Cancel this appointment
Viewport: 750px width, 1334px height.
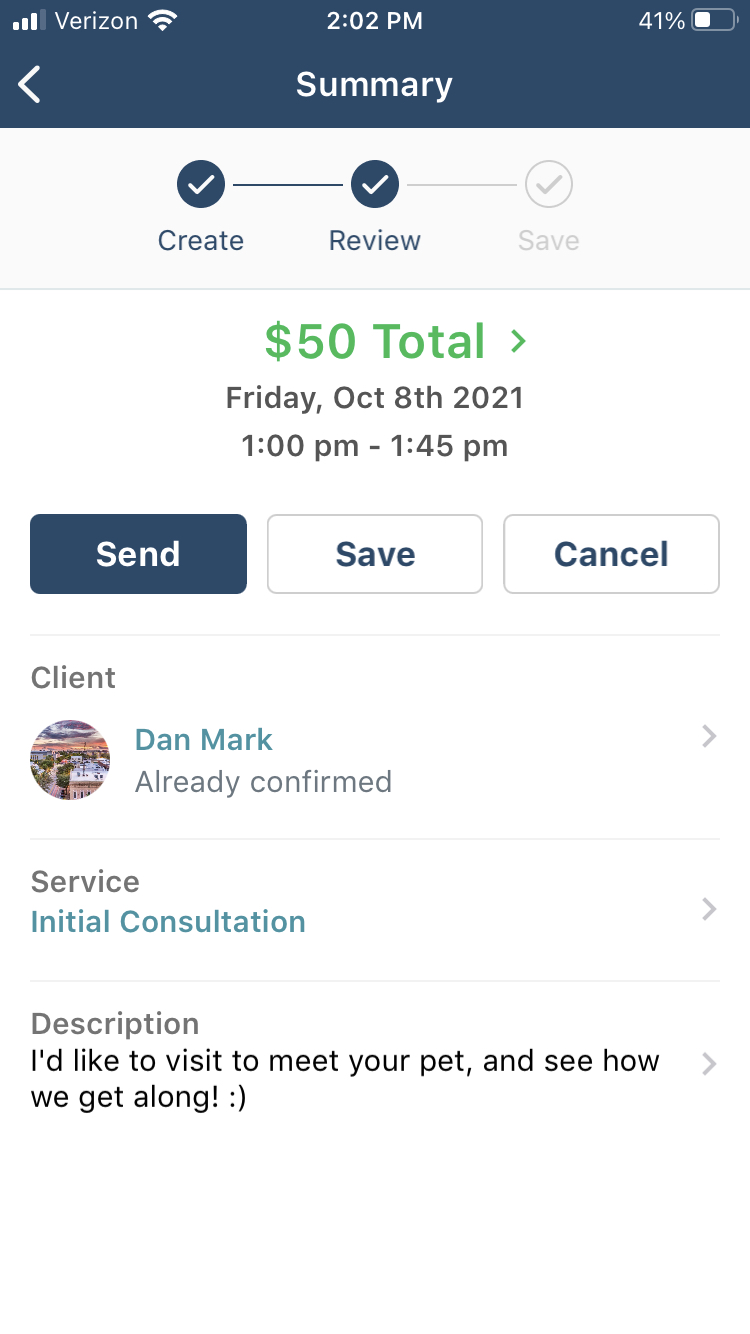click(611, 554)
